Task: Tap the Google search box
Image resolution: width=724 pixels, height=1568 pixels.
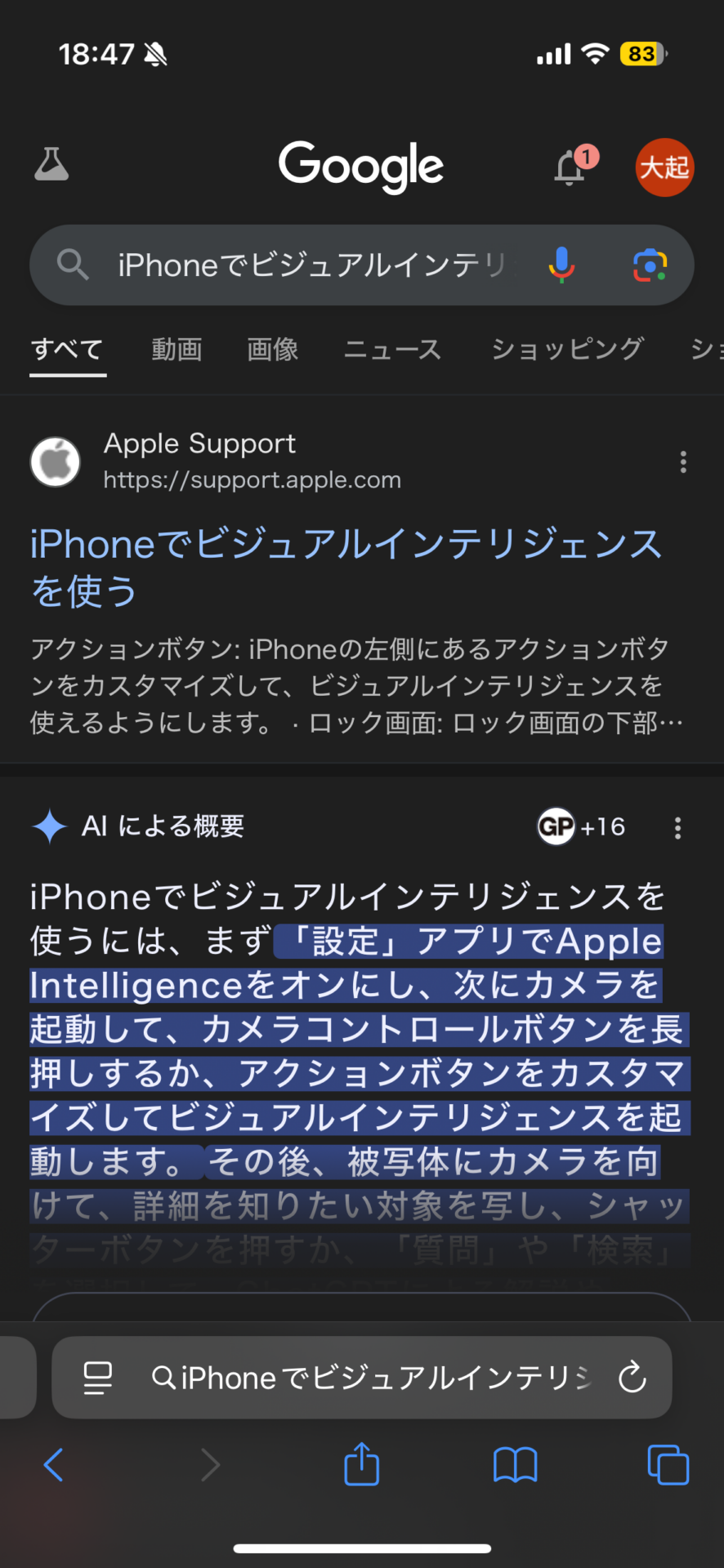Action: pos(311,265)
